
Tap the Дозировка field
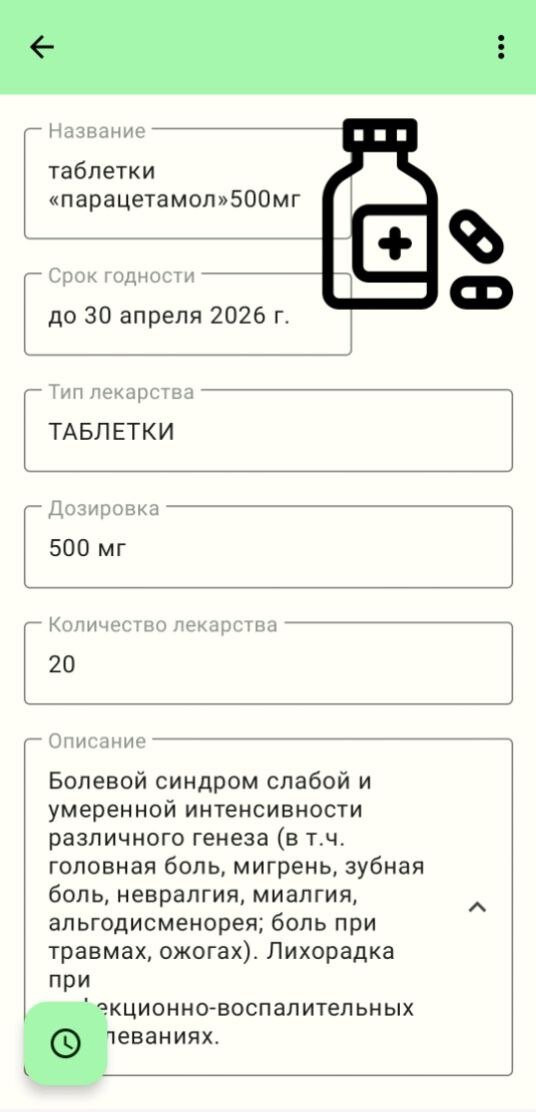pyautogui.click(x=268, y=547)
